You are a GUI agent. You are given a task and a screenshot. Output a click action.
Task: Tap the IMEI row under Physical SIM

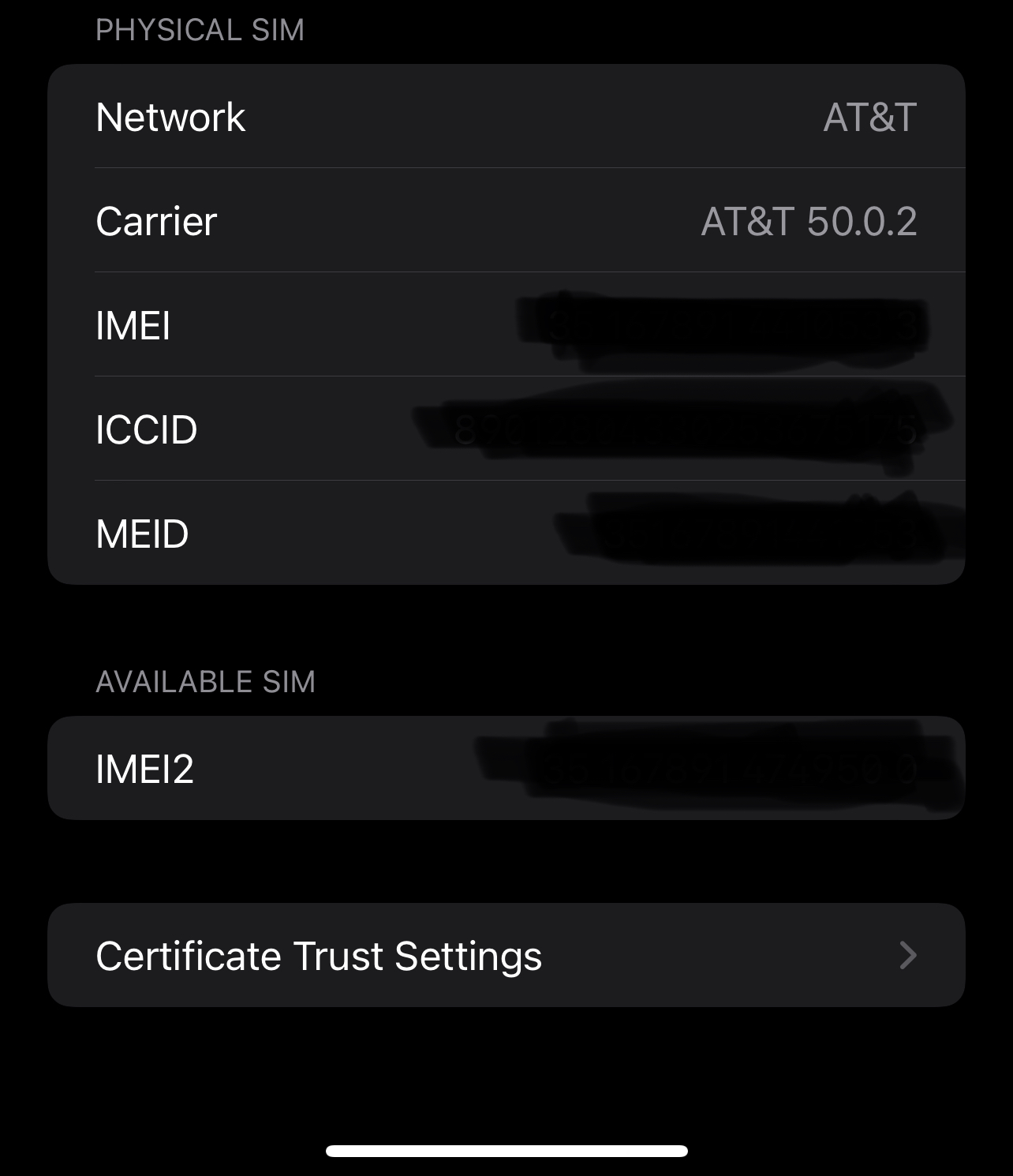click(505, 325)
